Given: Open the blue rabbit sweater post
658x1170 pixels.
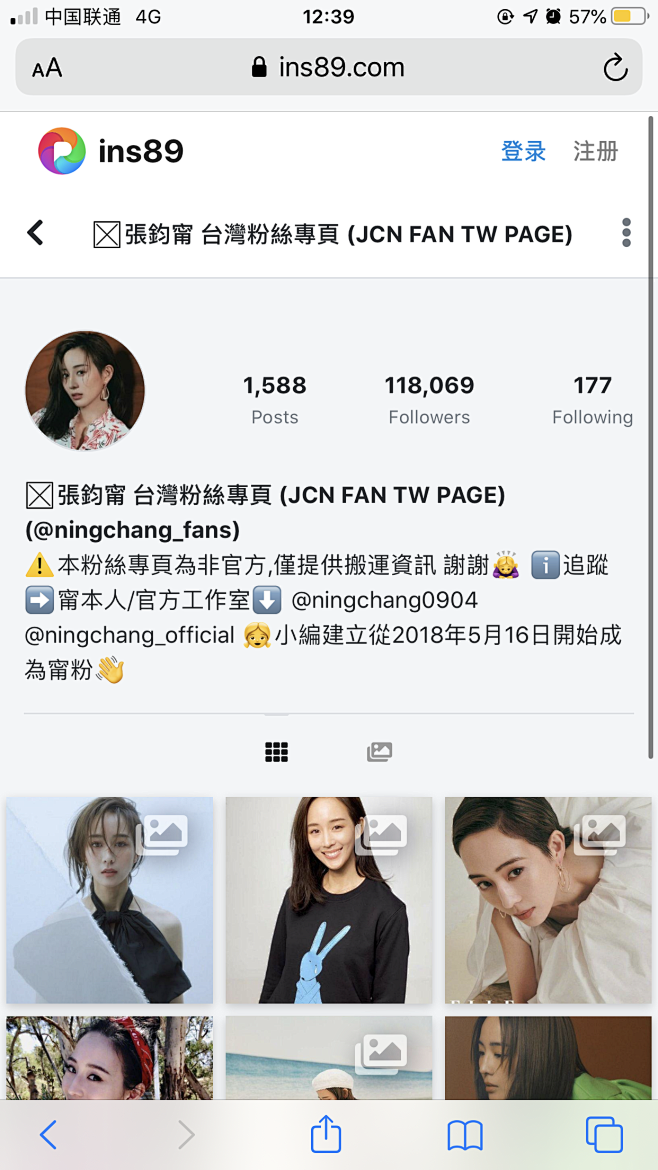Looking at the screenshot, I should tap(329, 900).
